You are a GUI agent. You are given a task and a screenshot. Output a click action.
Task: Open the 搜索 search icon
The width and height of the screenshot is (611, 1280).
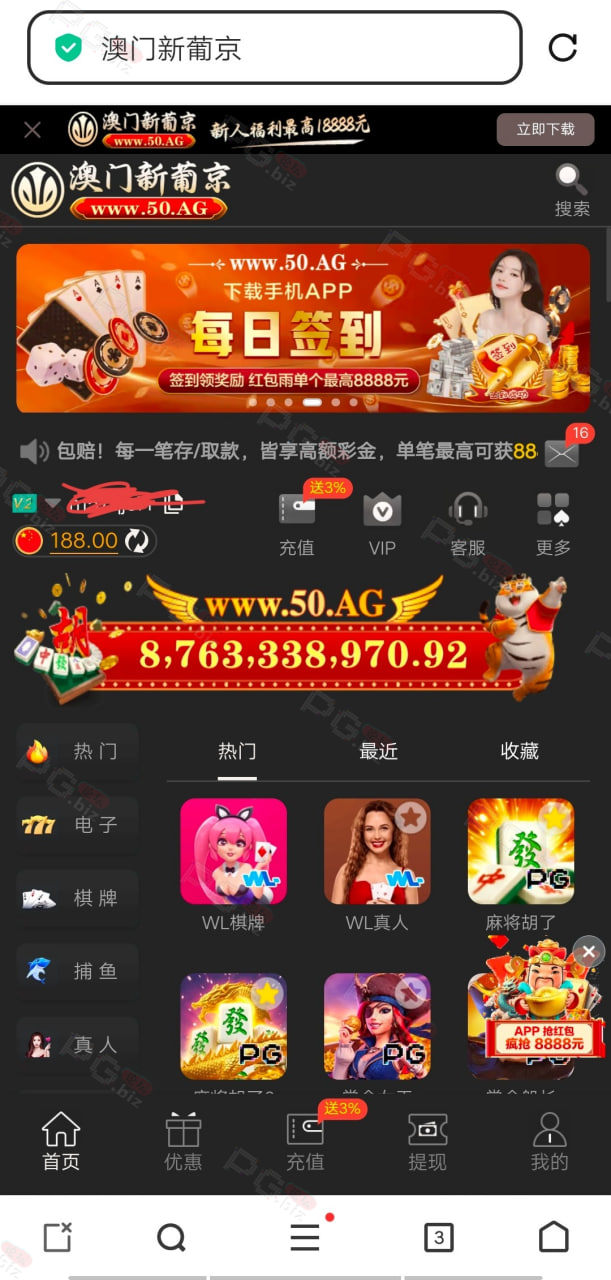click(x=572, y=190)
